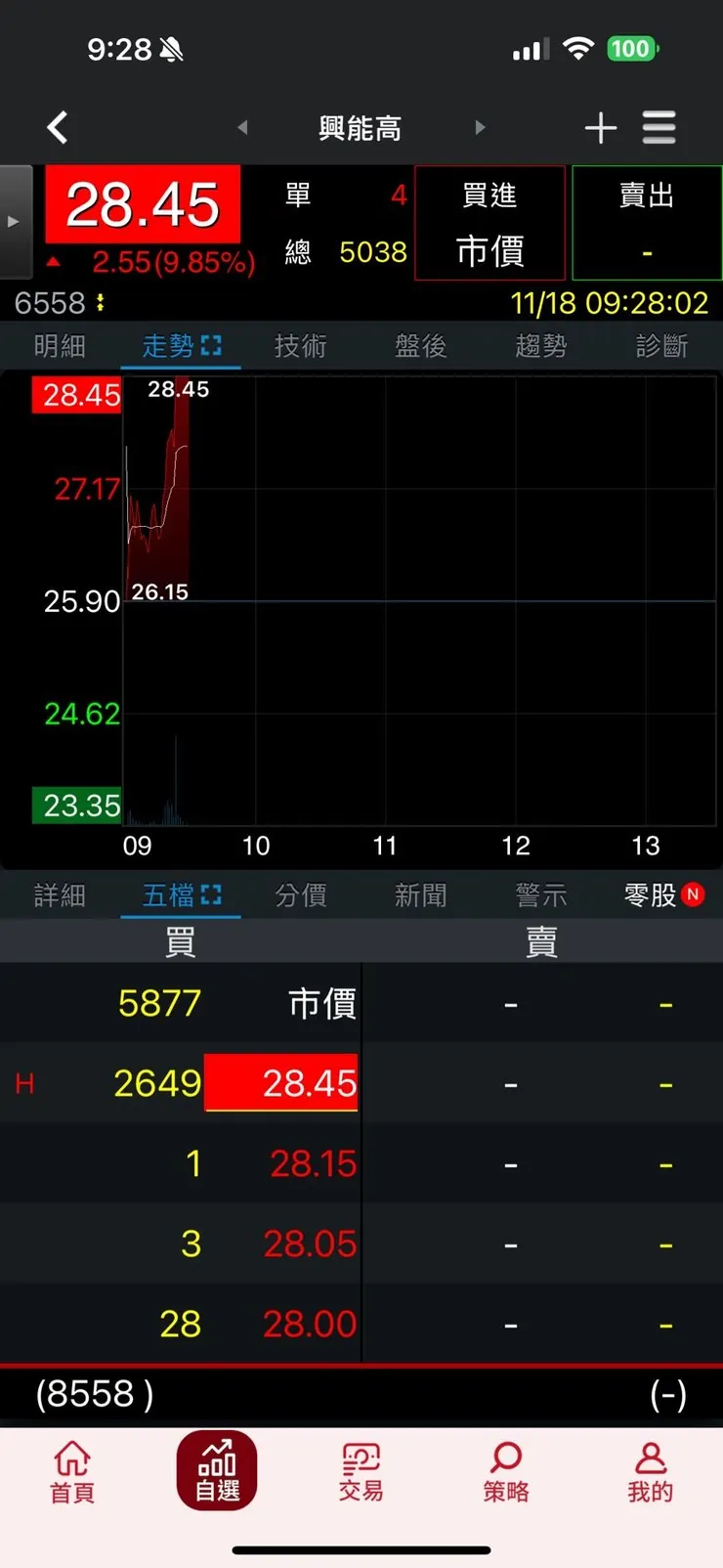Switch to the next stock with right arrow
This screenshot has width=723, height=1568.
click(x=480, y=127)
